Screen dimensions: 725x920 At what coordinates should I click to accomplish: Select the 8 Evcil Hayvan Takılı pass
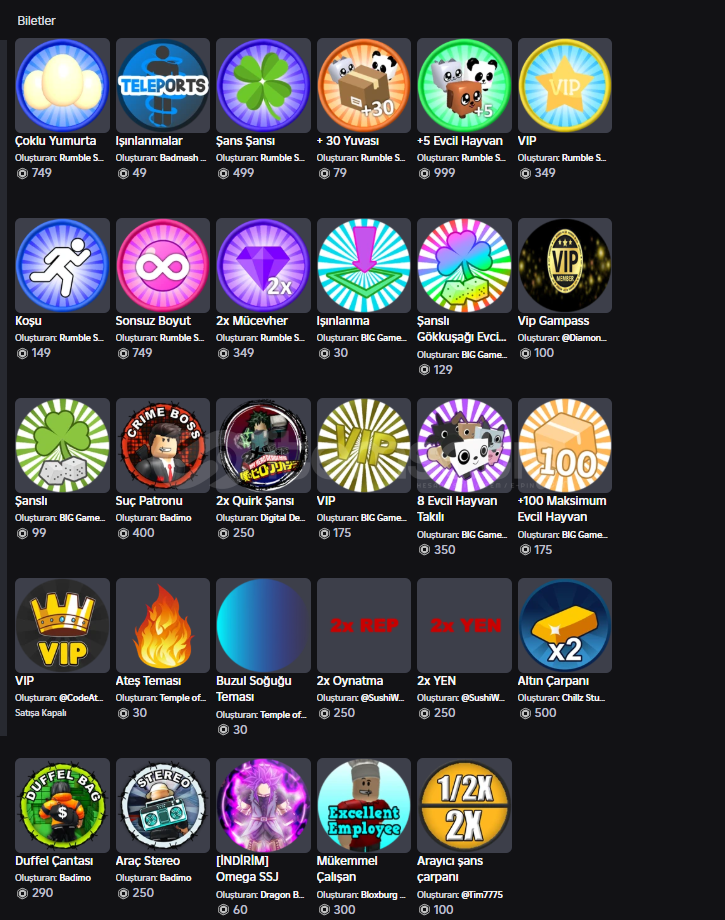click(x=464, y=445)
